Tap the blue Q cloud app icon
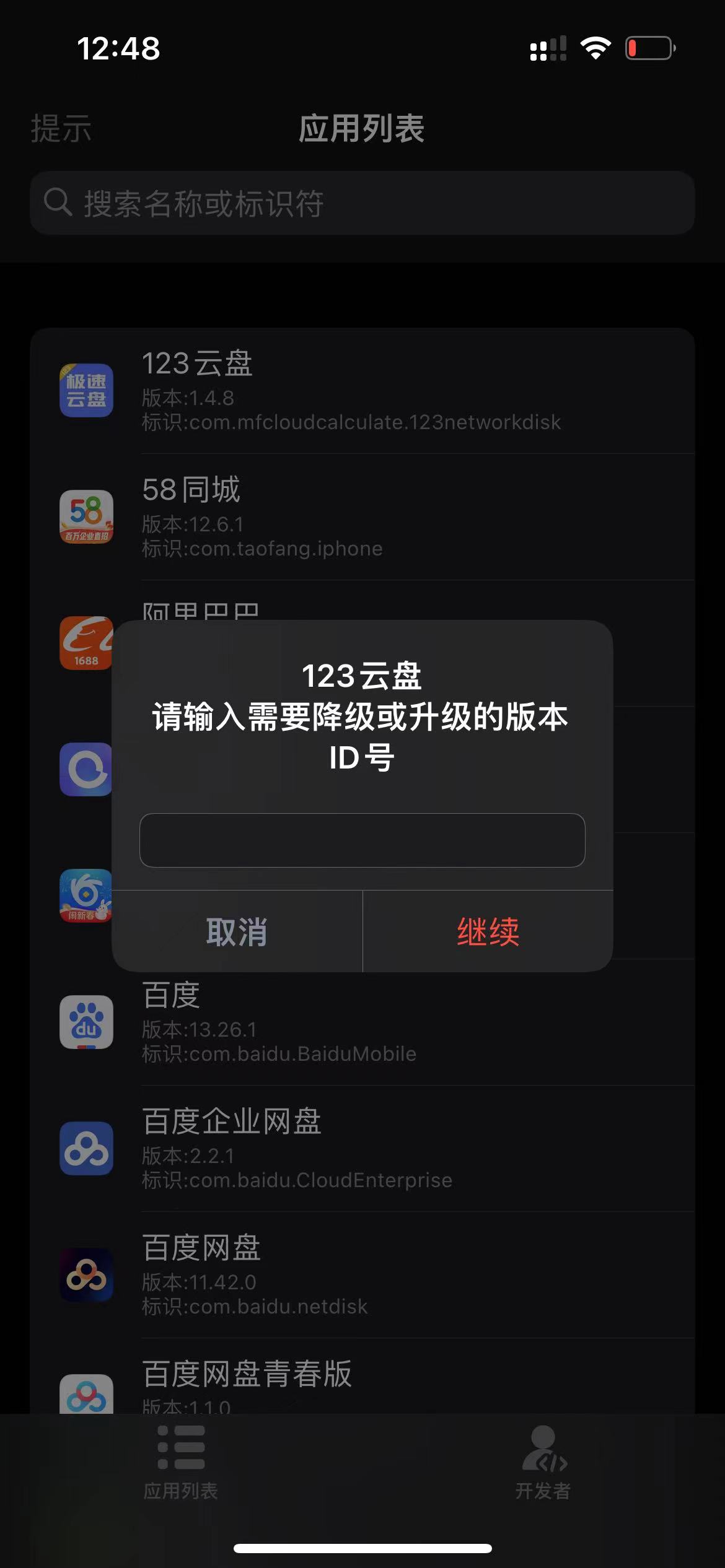Image resolution: width=725 pixels, height=1568 pixels. pos(87,770)
